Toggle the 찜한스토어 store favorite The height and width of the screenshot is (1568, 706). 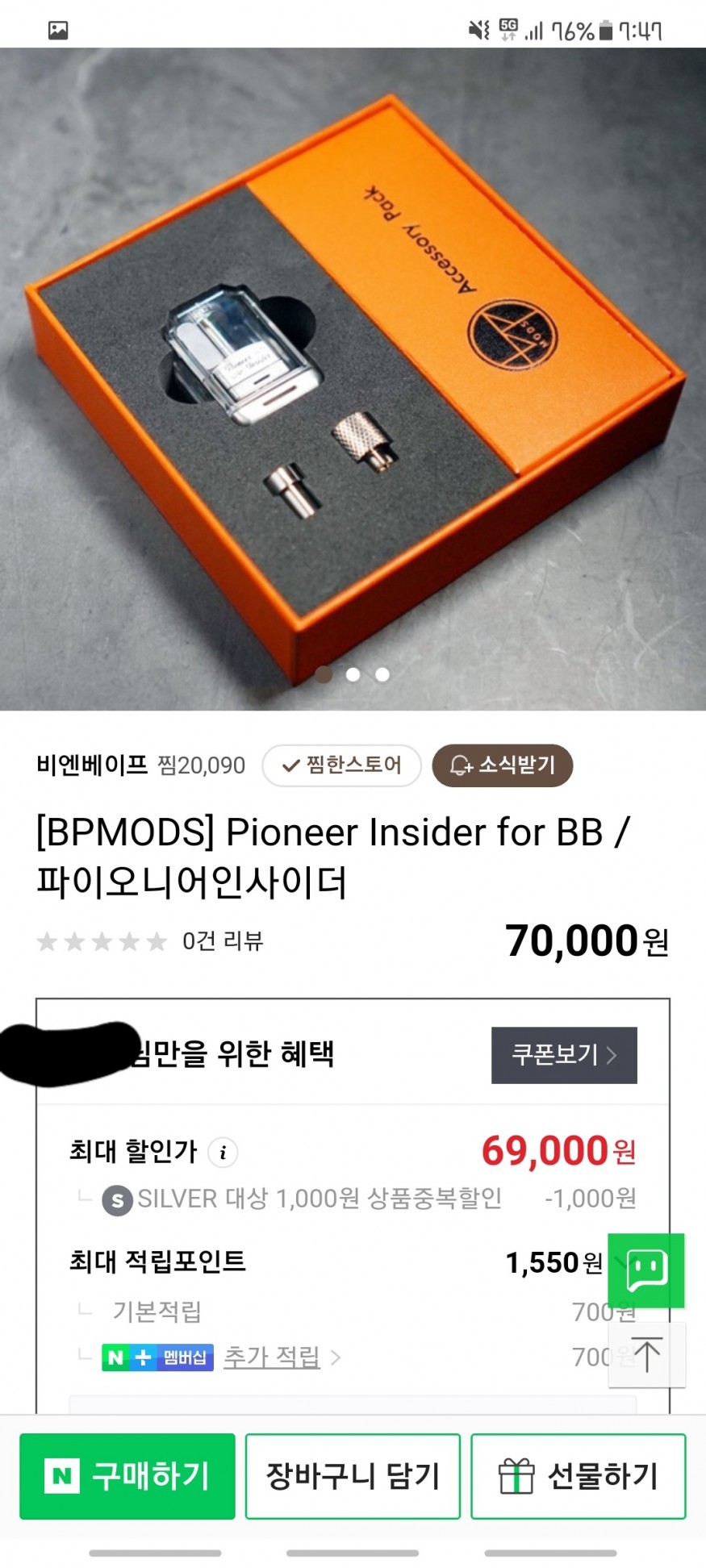pos(341,765)
